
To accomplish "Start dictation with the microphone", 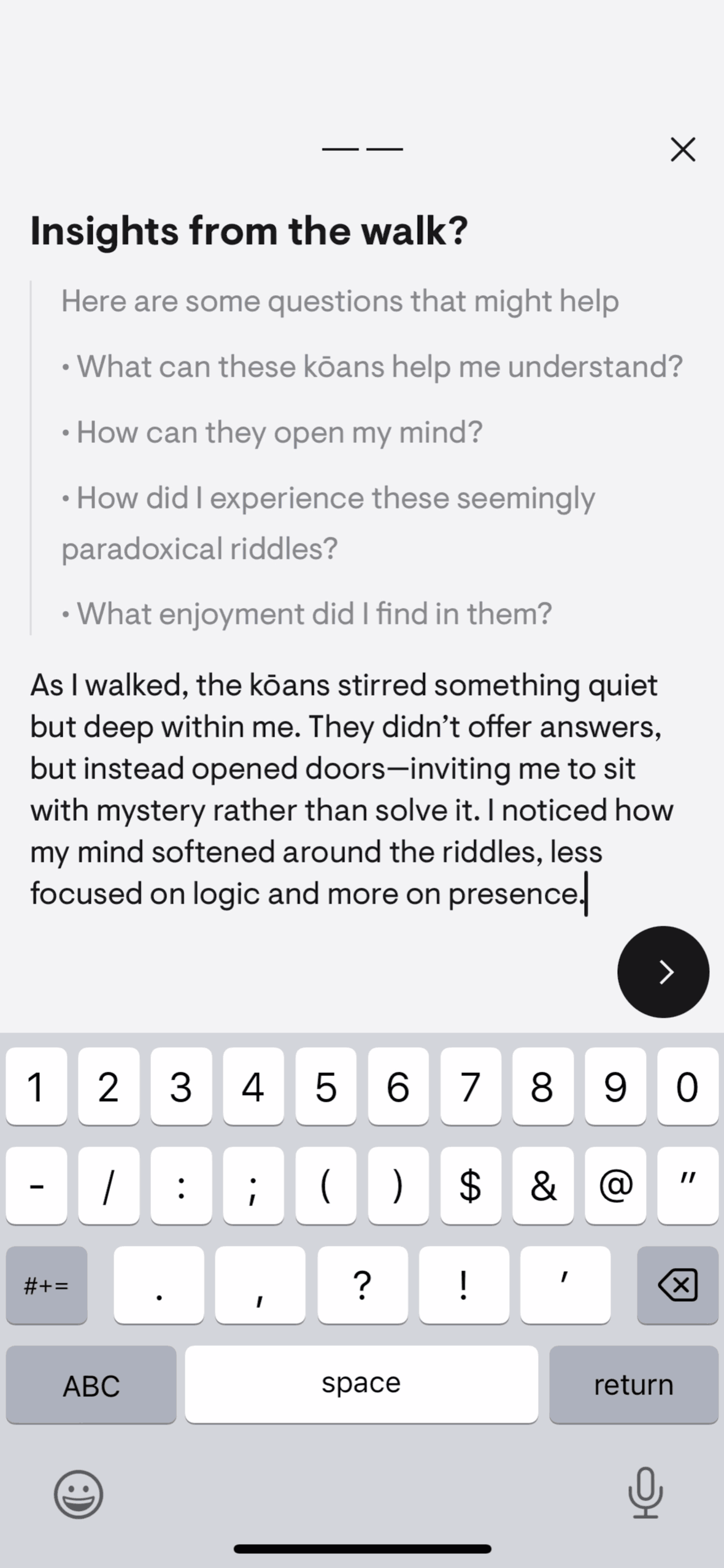I will (x=645, y=1492).
